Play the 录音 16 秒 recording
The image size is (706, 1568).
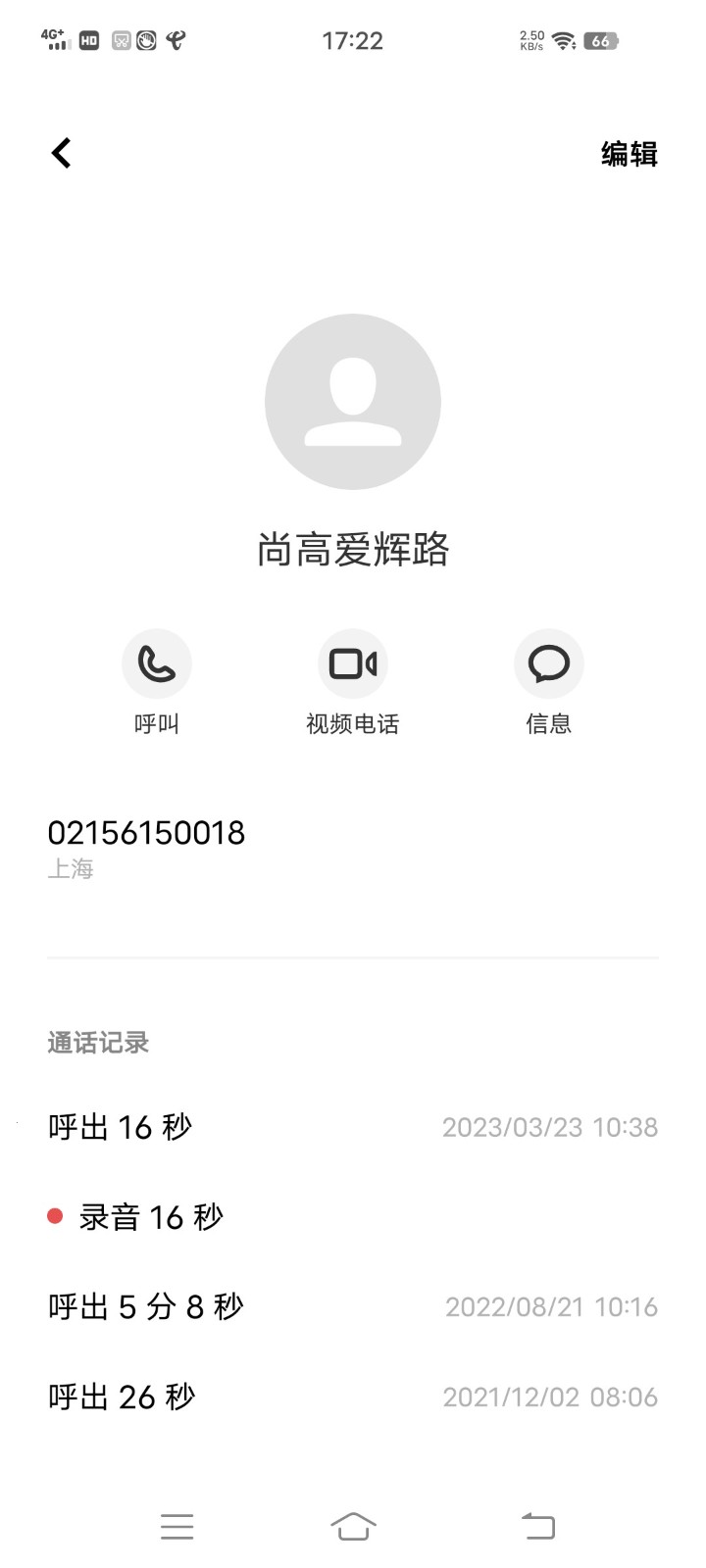151,1217
